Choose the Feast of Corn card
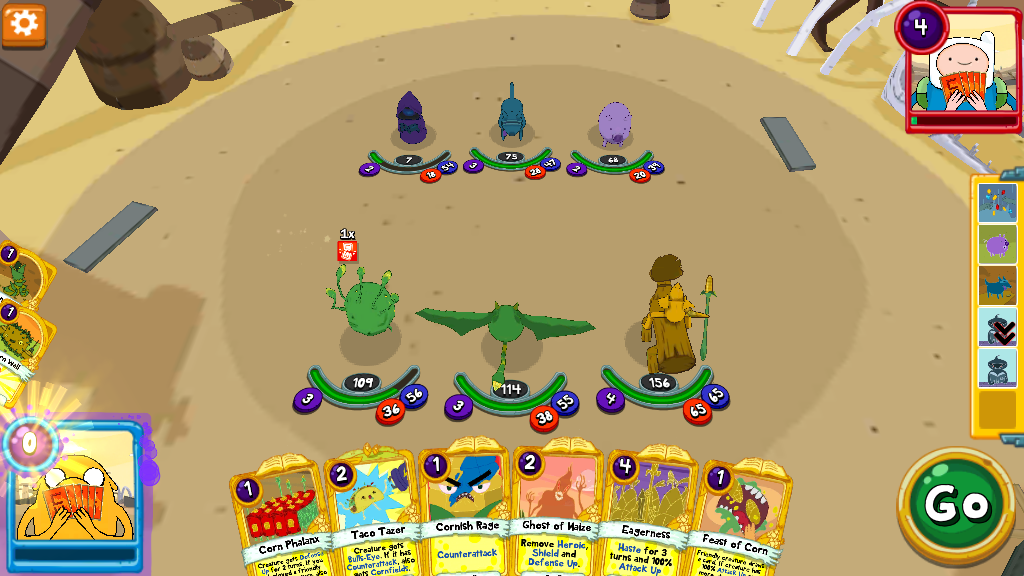1024x576 pixels. pyautogui.click(x=742, y=515)
